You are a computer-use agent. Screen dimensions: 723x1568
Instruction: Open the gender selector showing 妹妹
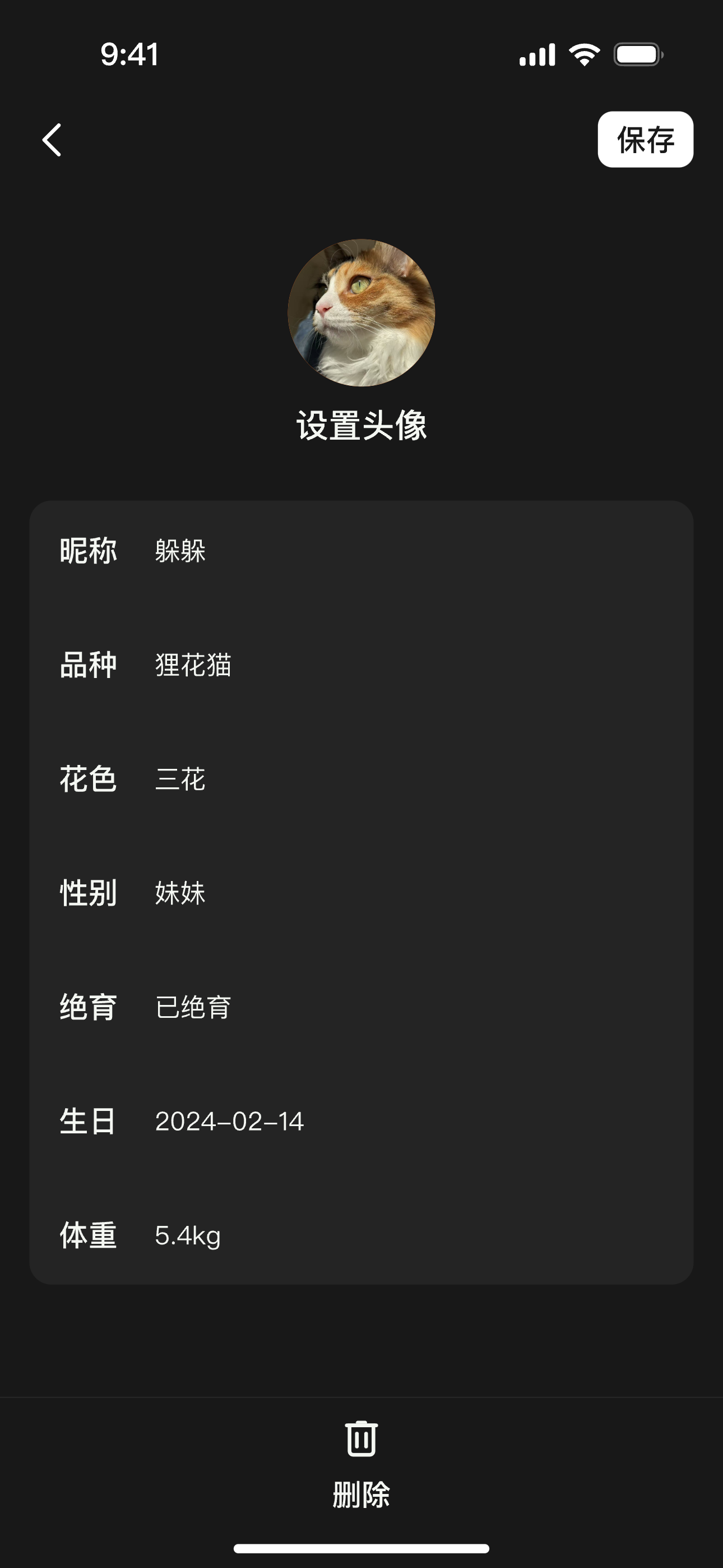coord(180,893)
